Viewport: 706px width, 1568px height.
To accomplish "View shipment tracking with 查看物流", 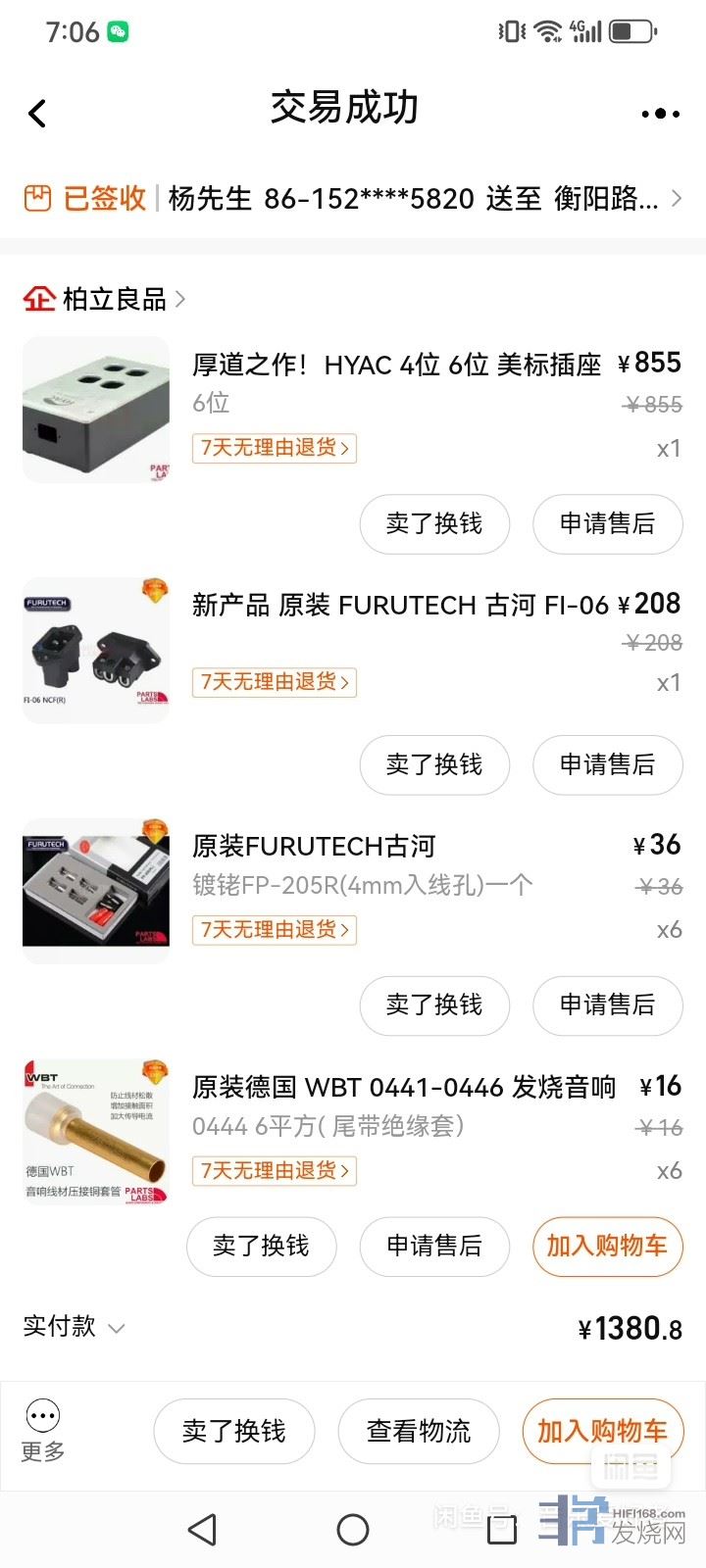I will (x=419, y=1431).
